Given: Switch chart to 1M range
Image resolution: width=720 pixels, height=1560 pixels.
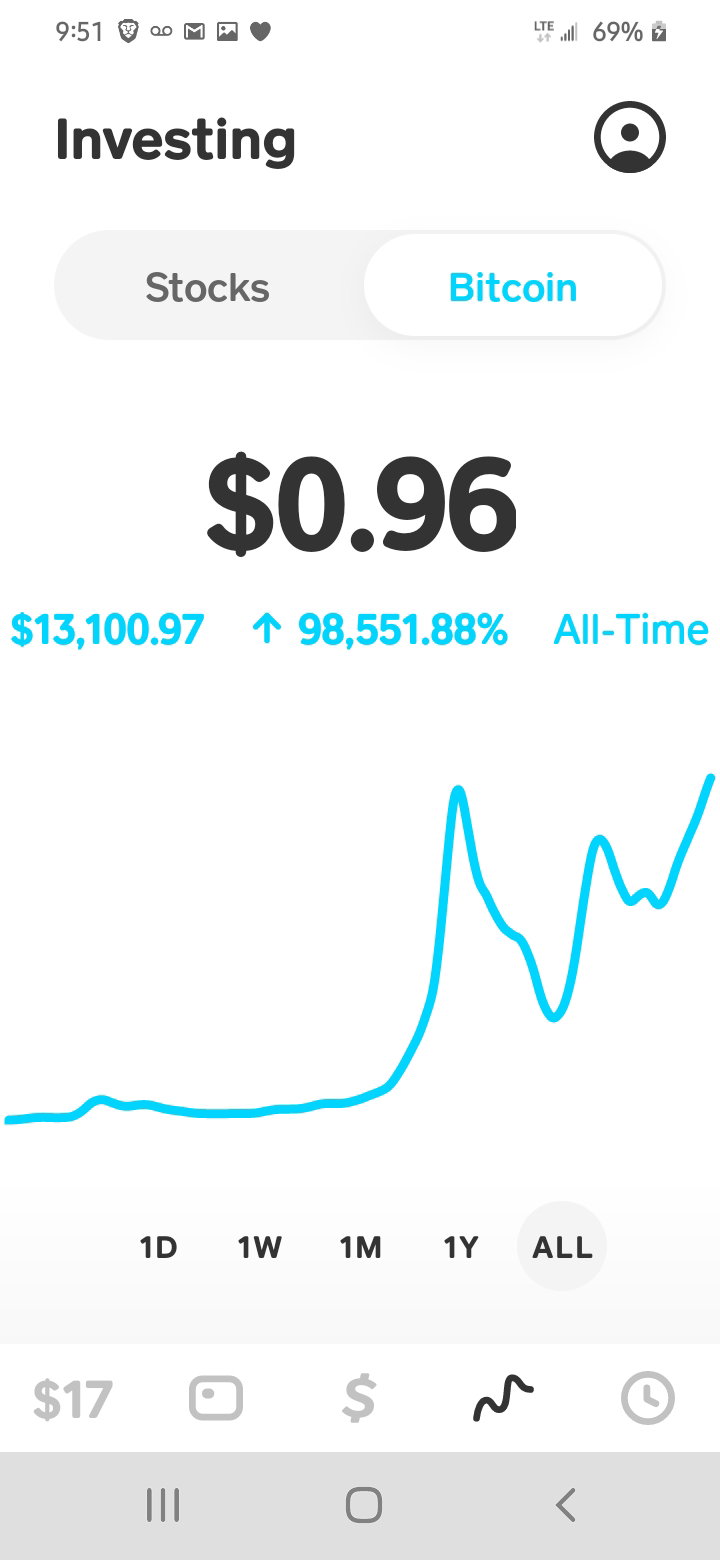Looking at the screenshot, I should [361, 1247].
